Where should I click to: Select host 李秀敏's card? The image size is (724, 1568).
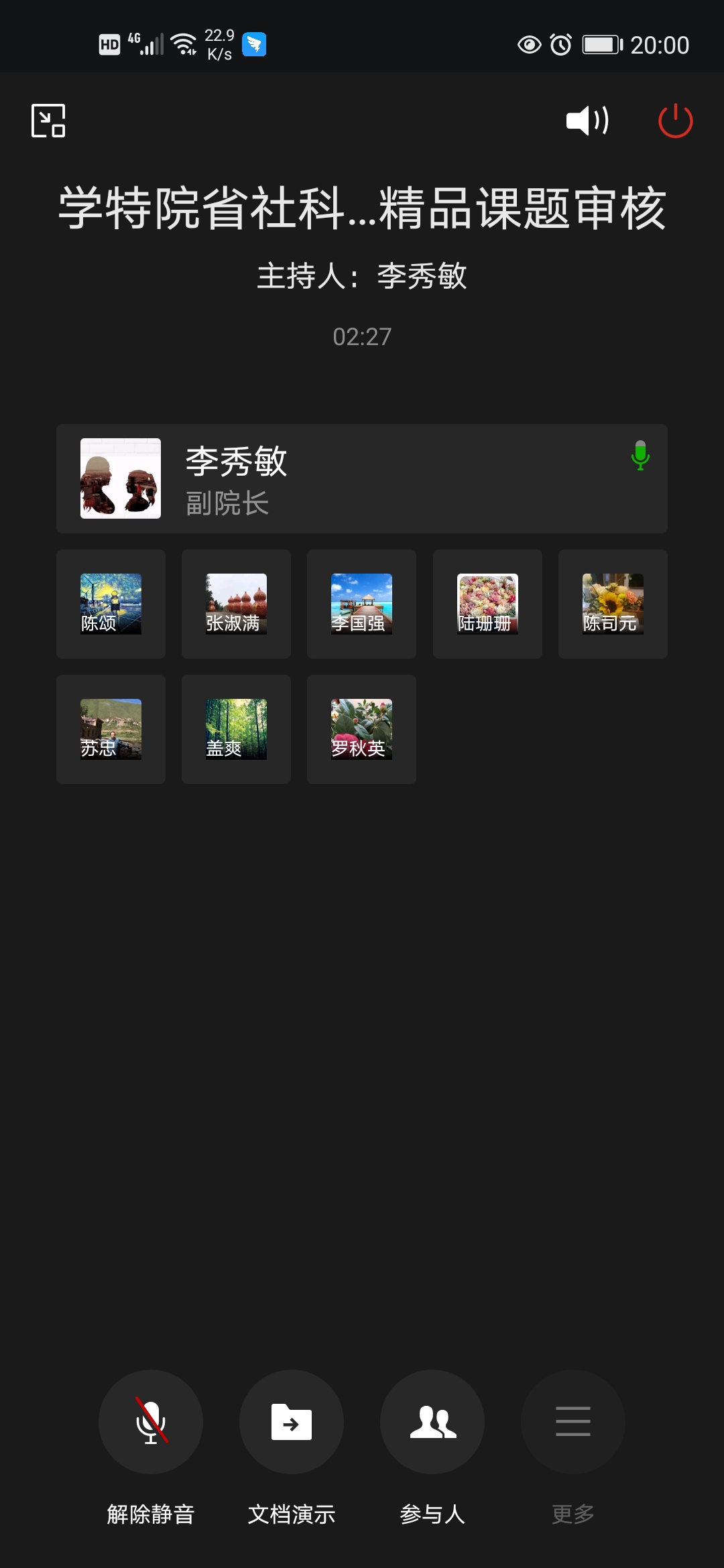pyautogui.click(x=362, y=478)
